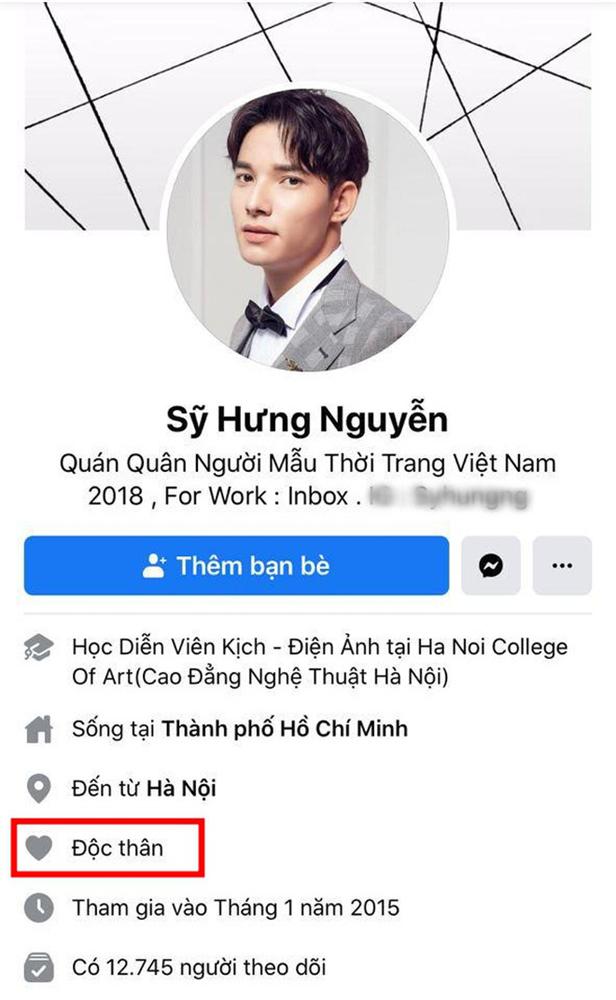Tap the Thêm bạn bè button
616x1000 pixels.
(236, 566)
